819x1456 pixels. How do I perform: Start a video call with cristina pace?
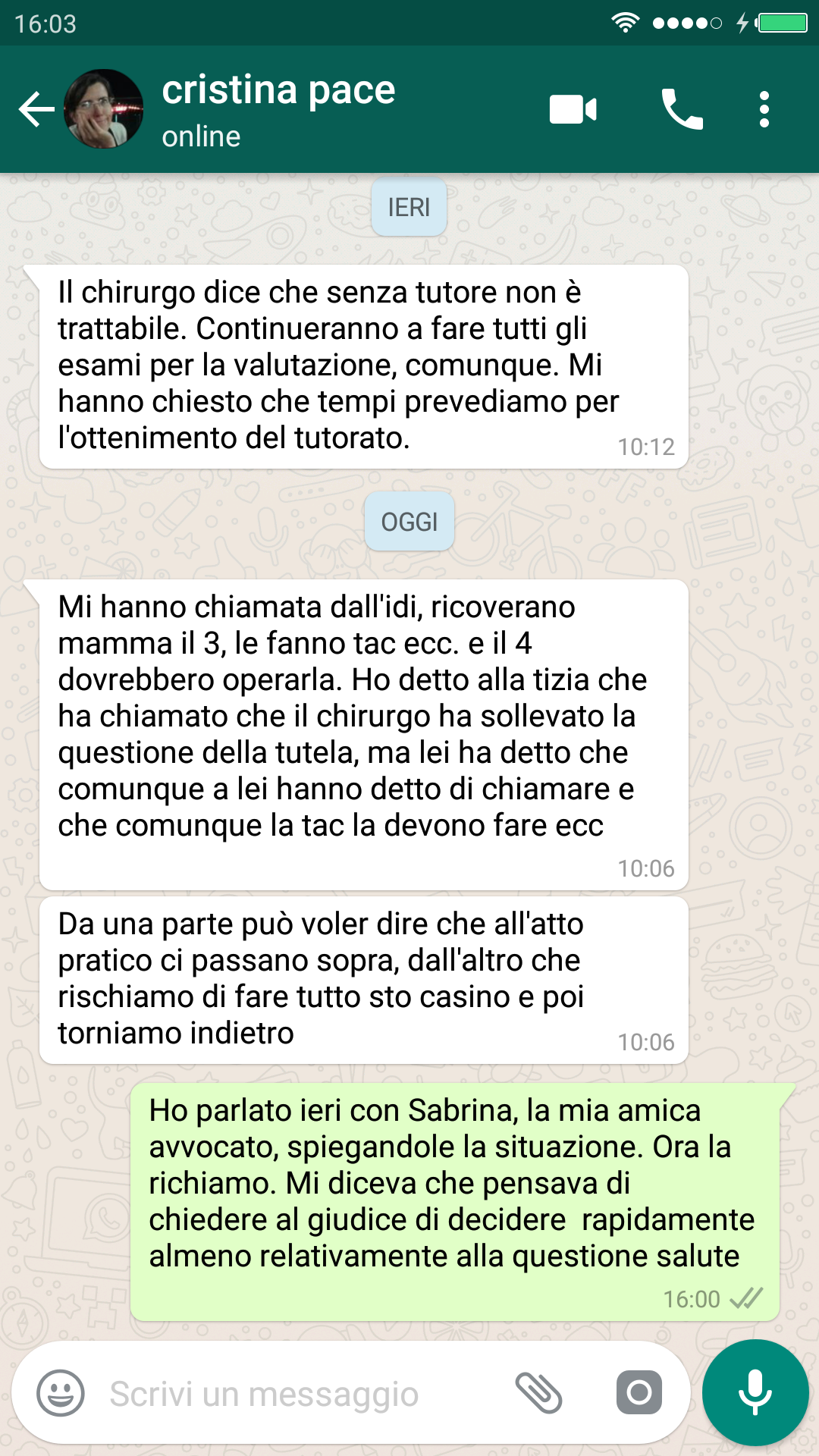[573, 109]
